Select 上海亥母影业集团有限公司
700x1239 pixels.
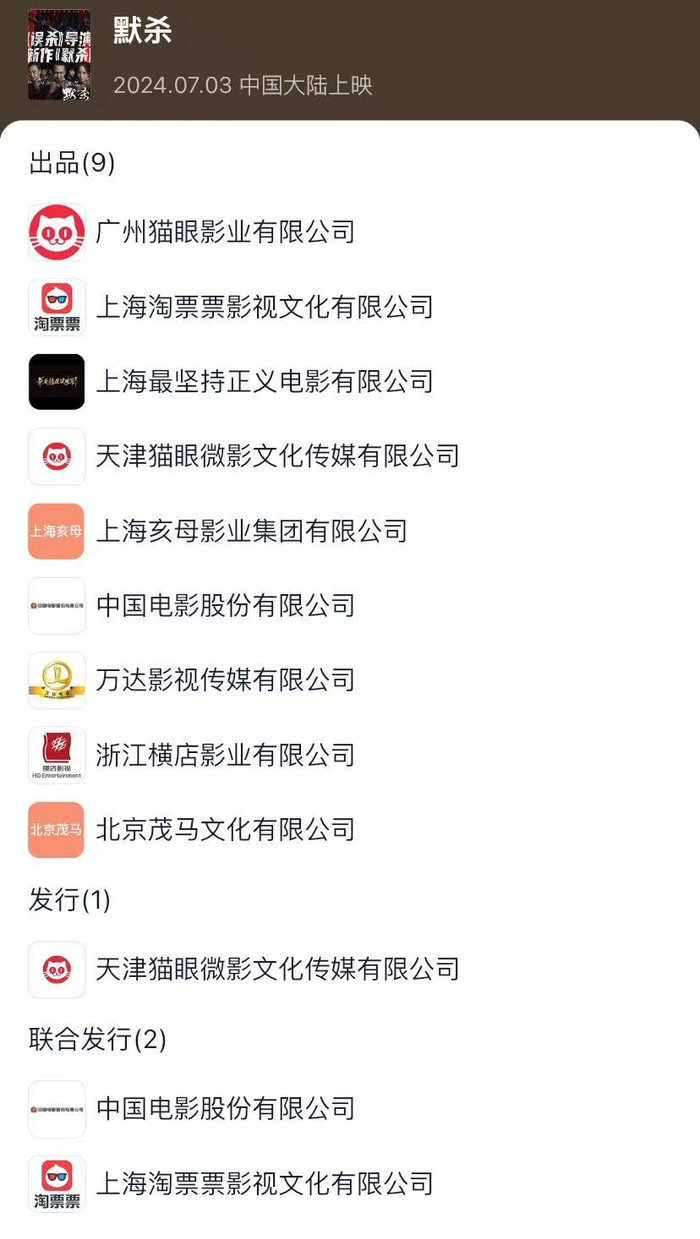pyautogui.click(x=251, y=531)
